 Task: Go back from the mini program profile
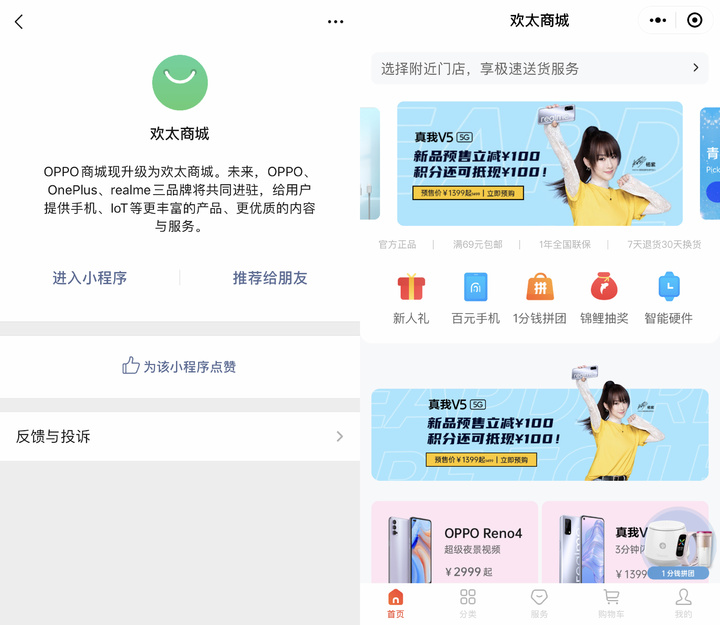pos(19,21)
